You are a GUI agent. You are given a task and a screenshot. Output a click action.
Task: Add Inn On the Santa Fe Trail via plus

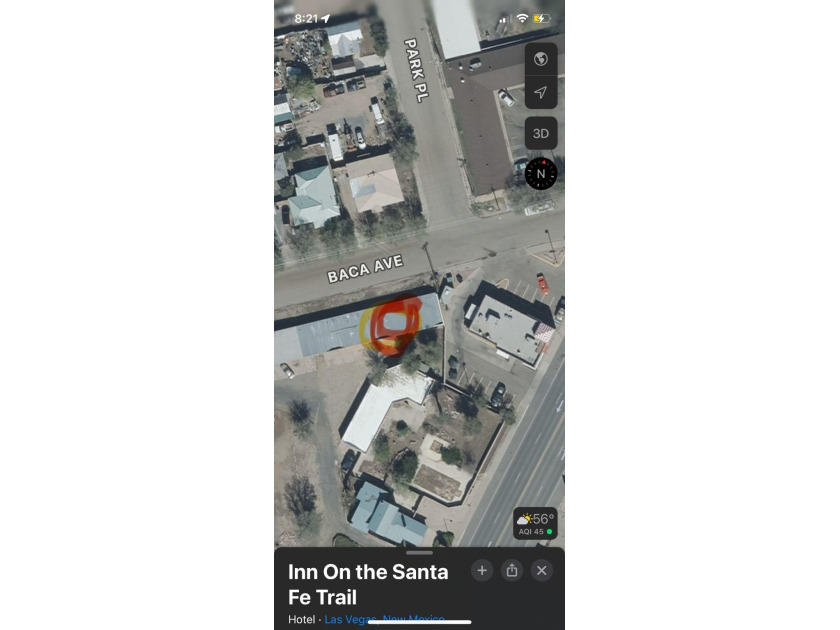point(482,570)
